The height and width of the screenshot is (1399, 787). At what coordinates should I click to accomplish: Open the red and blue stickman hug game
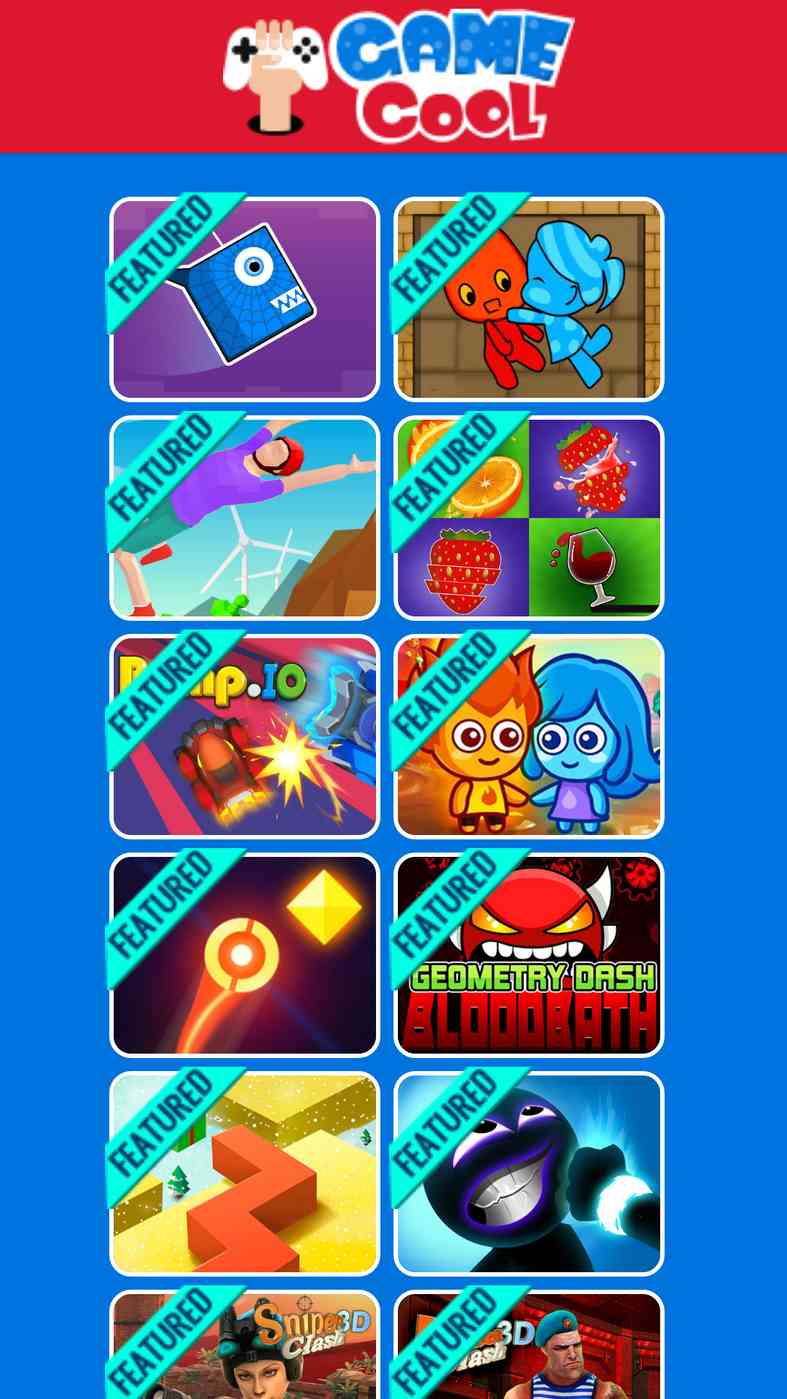click(528, 299)
